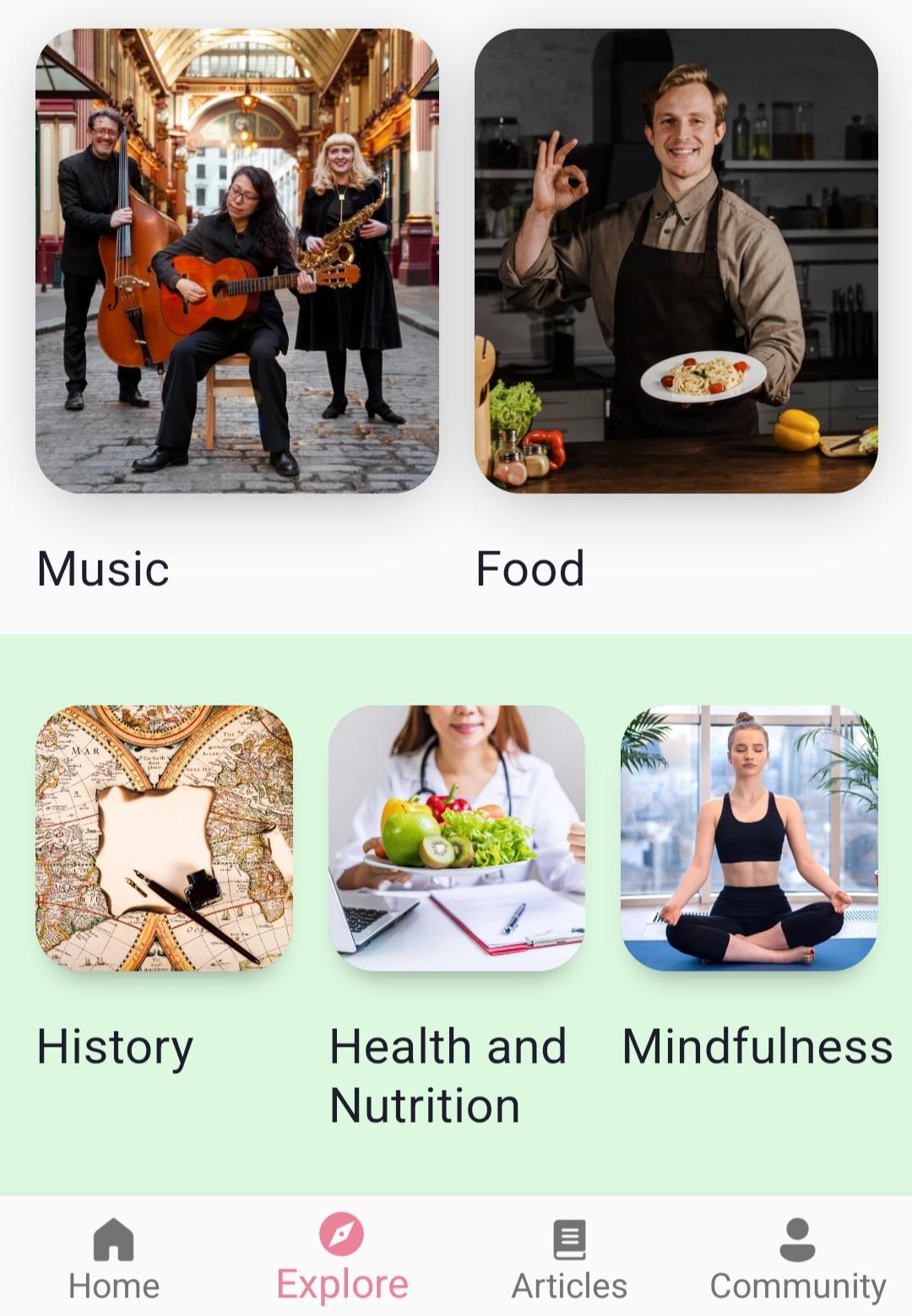Switch to the Articles tab
Viewport: 912px width, 1316px height.
pos(569,1258)
